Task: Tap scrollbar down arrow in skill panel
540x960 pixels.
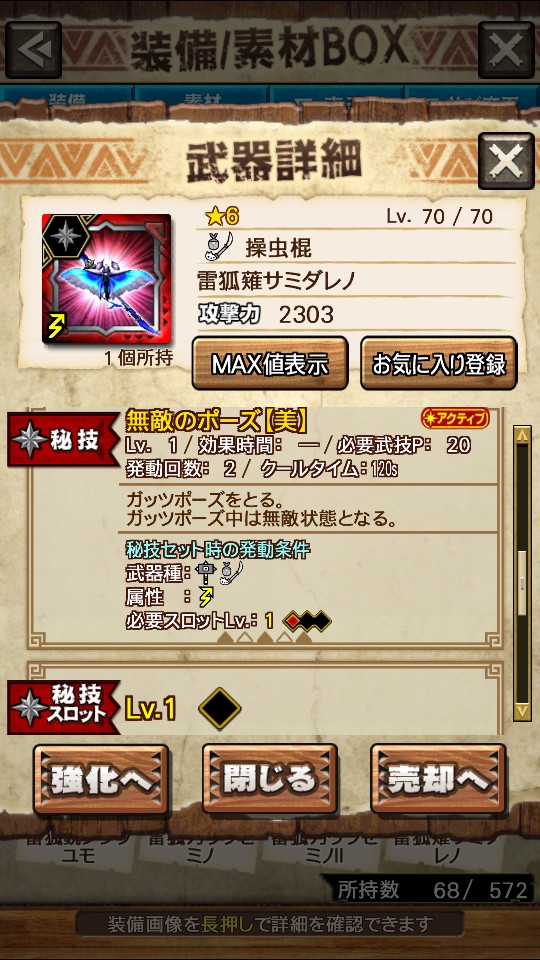Action: point(522,711)
